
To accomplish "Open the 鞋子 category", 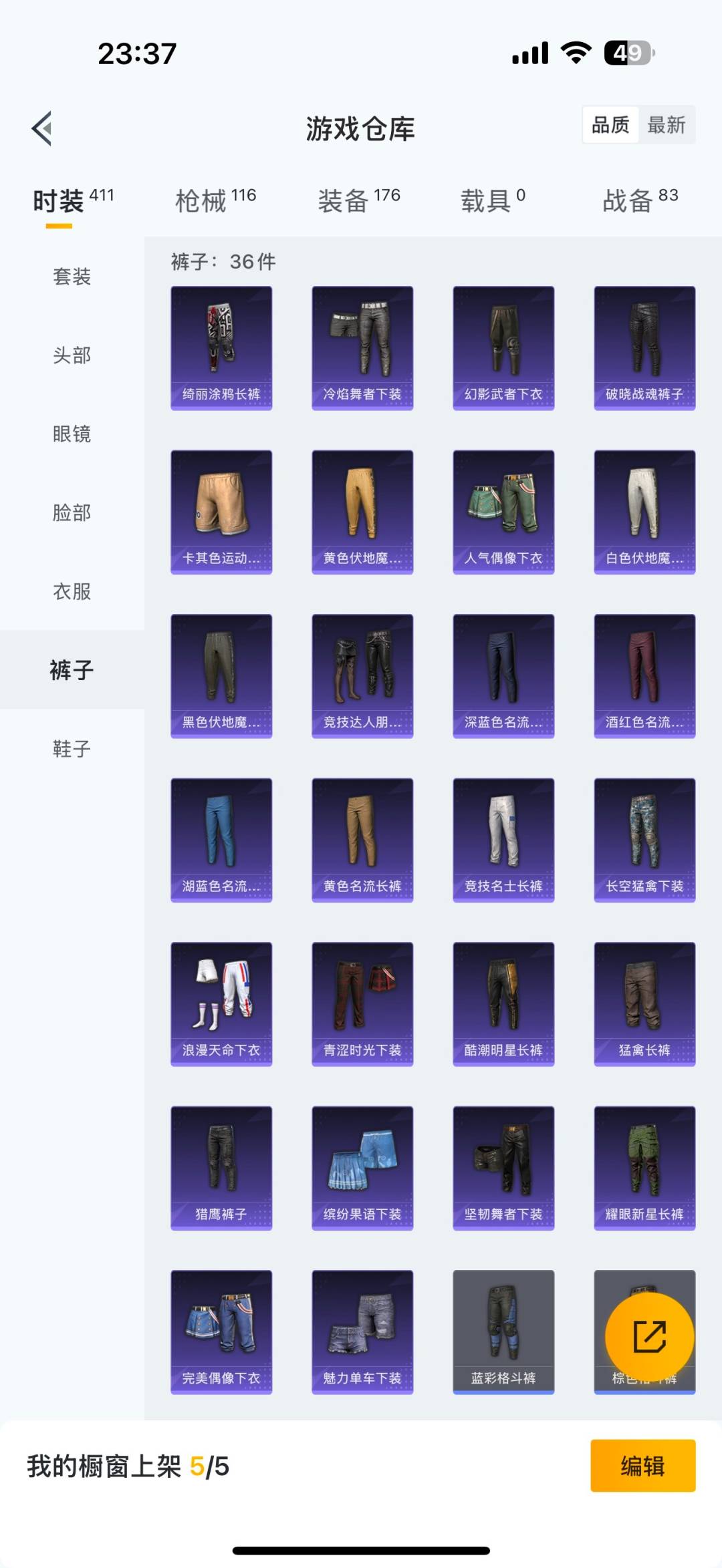I will (72, 750).
